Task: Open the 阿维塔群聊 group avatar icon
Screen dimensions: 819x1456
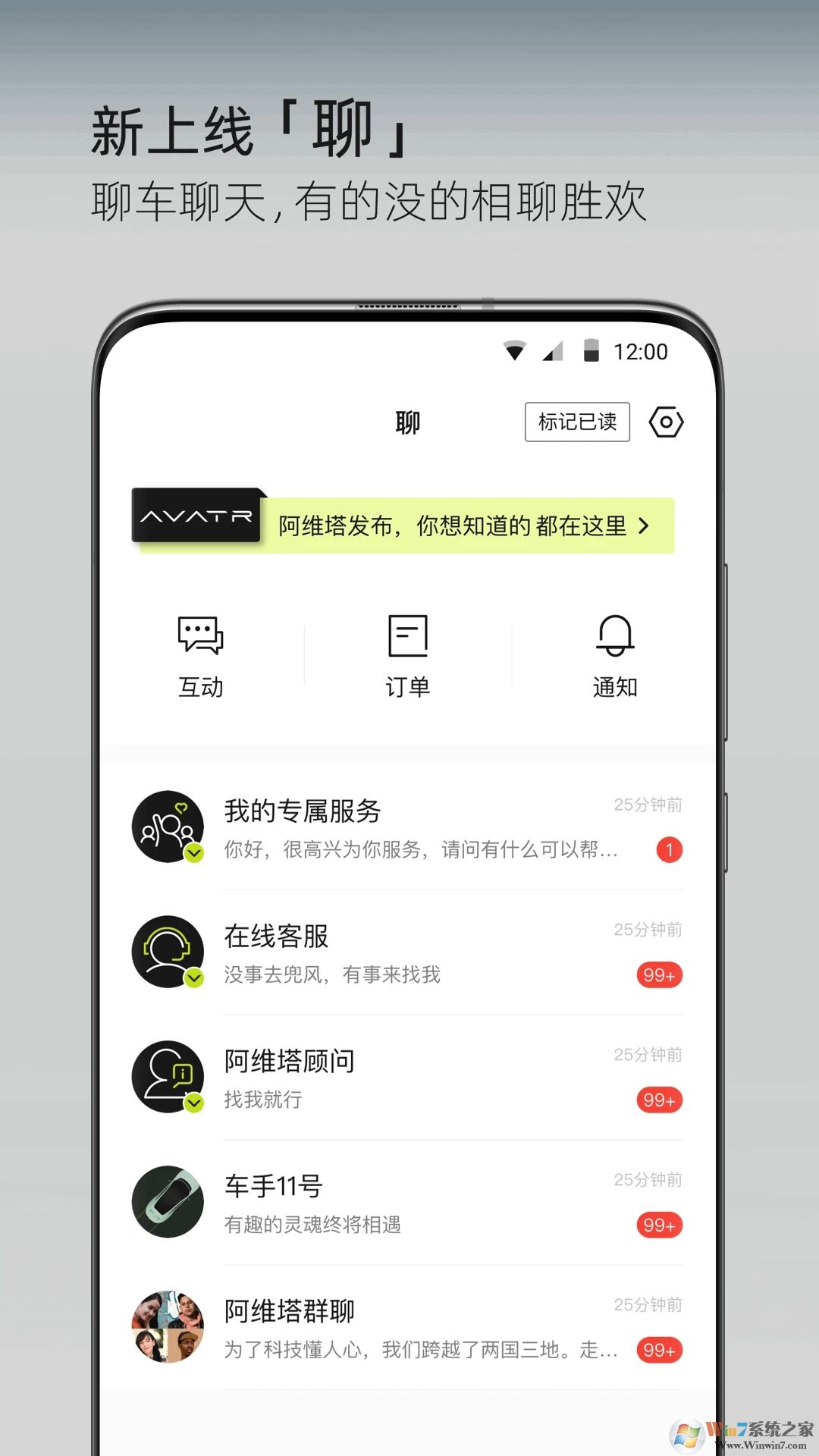Action: 168,1329
